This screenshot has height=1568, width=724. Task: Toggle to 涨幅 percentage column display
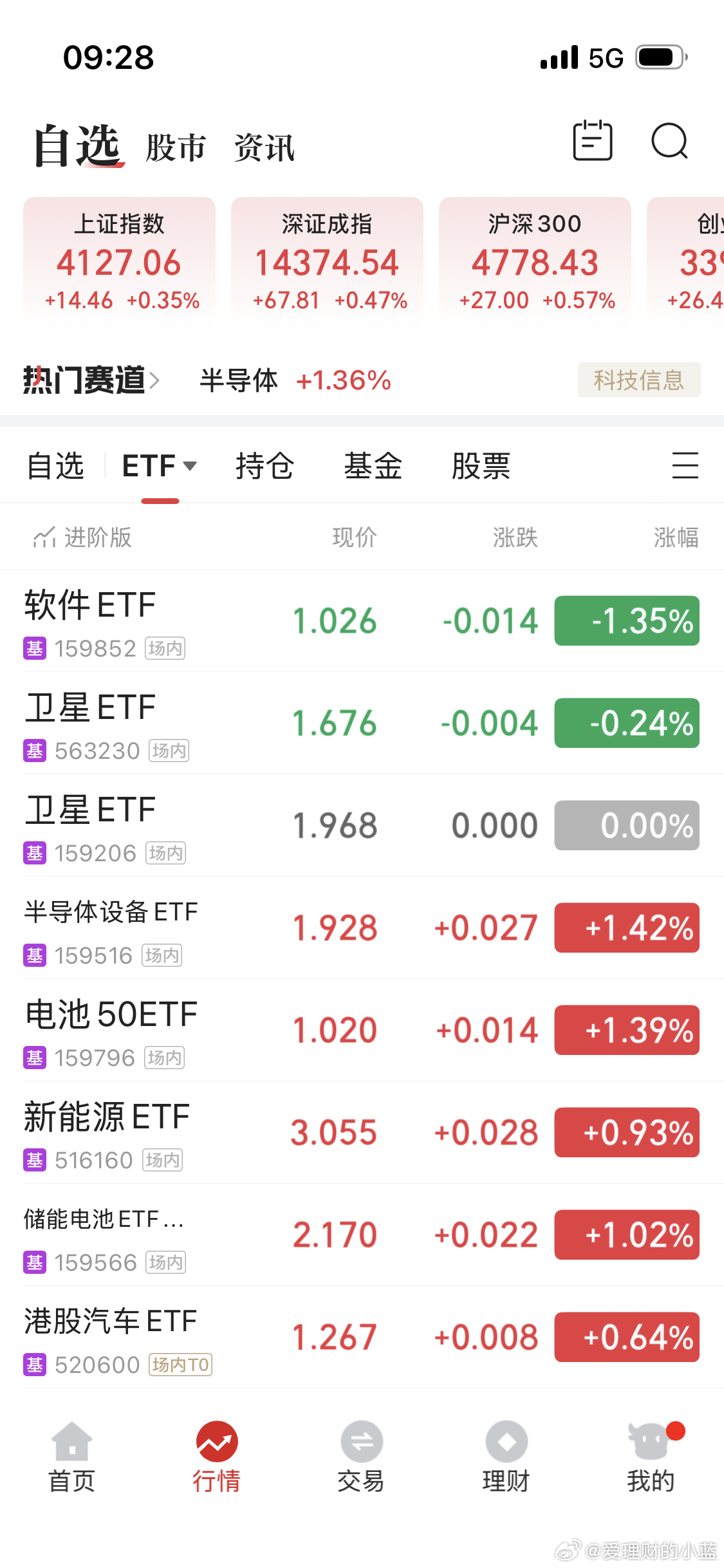pos(676,537)
